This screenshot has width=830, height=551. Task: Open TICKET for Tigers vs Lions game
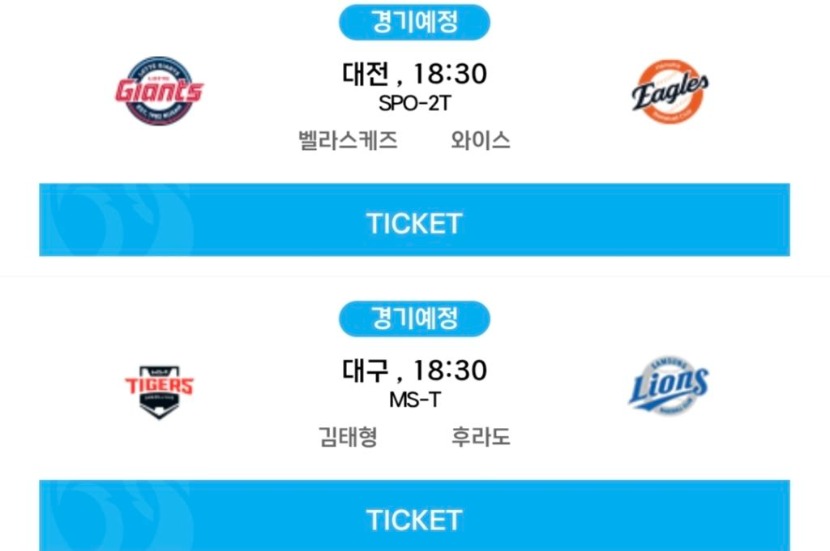click(x=414, y=518)
